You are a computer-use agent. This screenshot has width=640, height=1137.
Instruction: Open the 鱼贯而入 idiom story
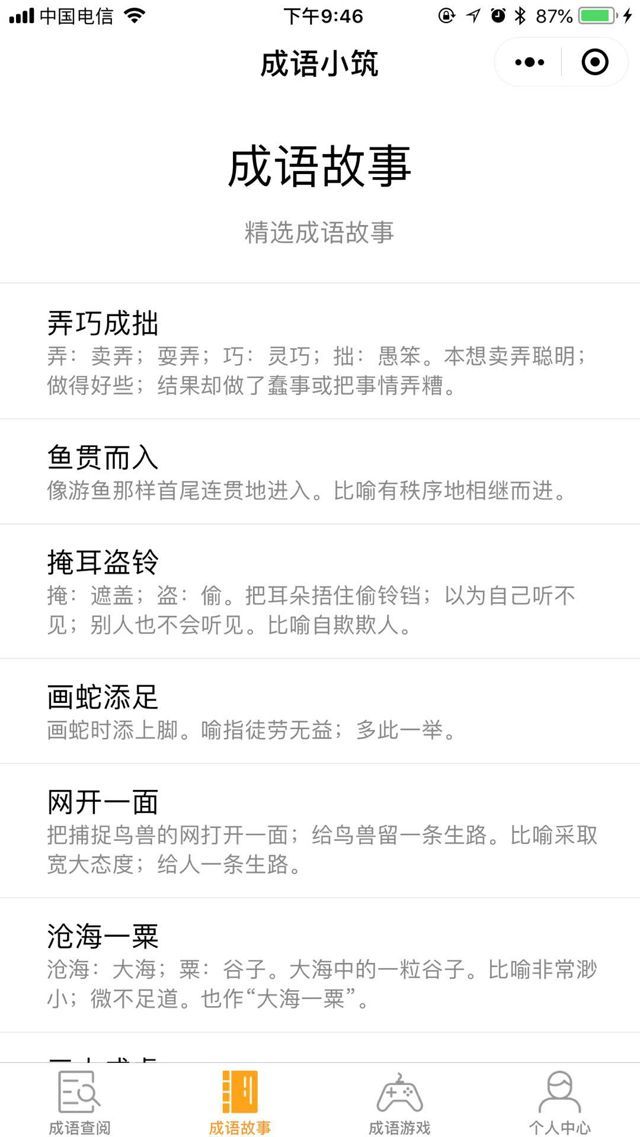coord(320,471)
